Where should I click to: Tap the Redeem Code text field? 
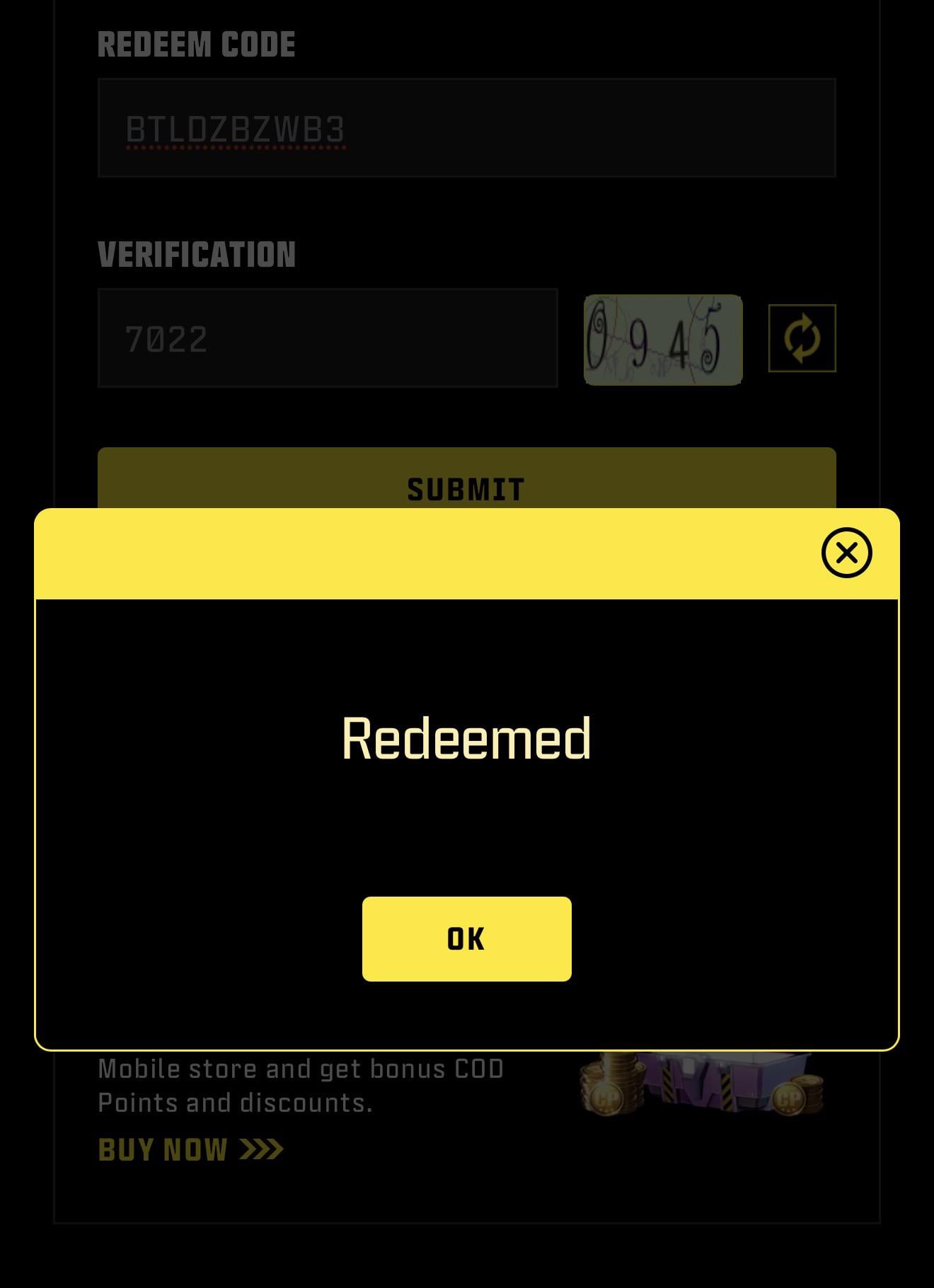[466, 127]
